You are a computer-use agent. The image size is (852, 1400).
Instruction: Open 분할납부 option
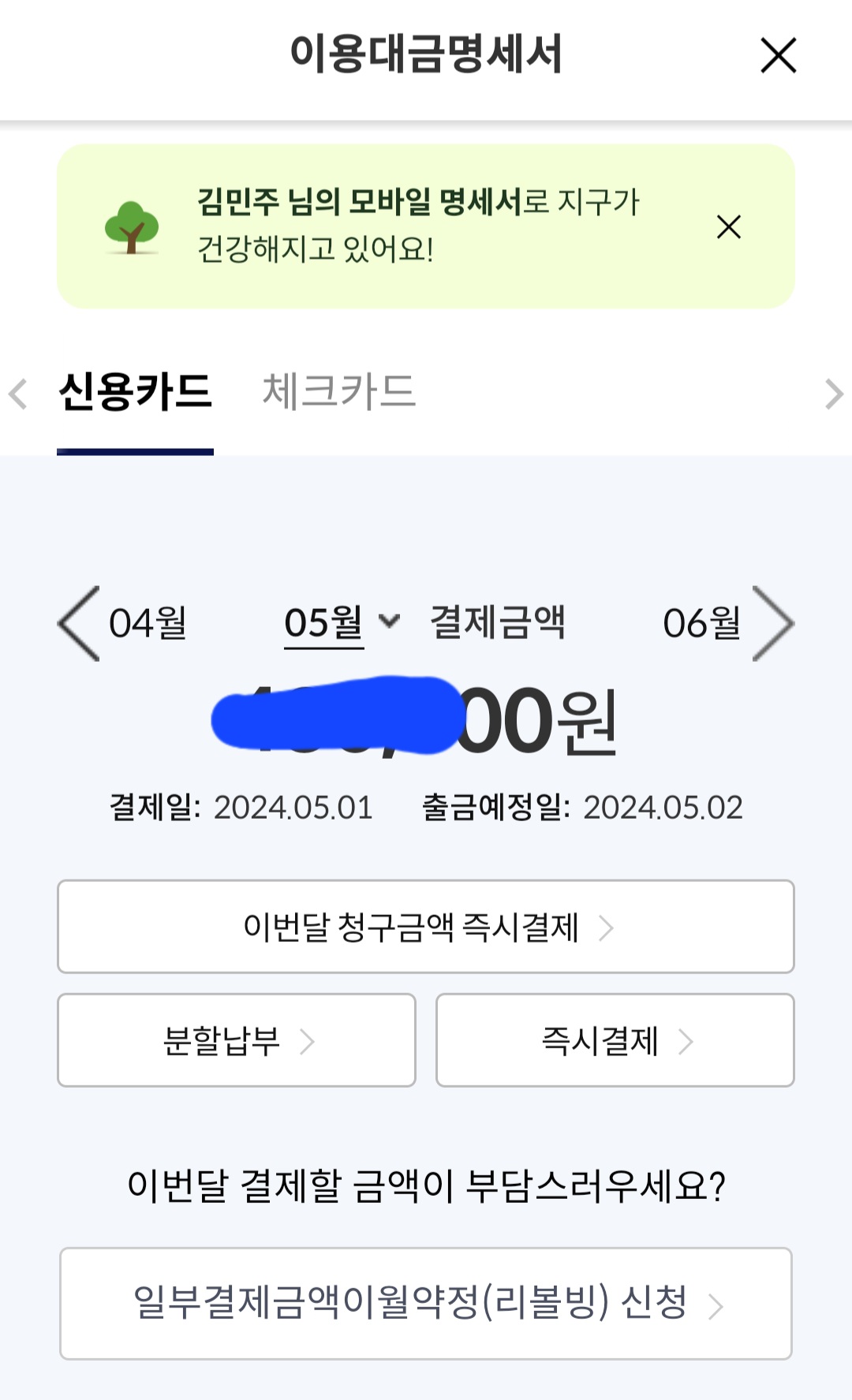[x=237, y=1040]
